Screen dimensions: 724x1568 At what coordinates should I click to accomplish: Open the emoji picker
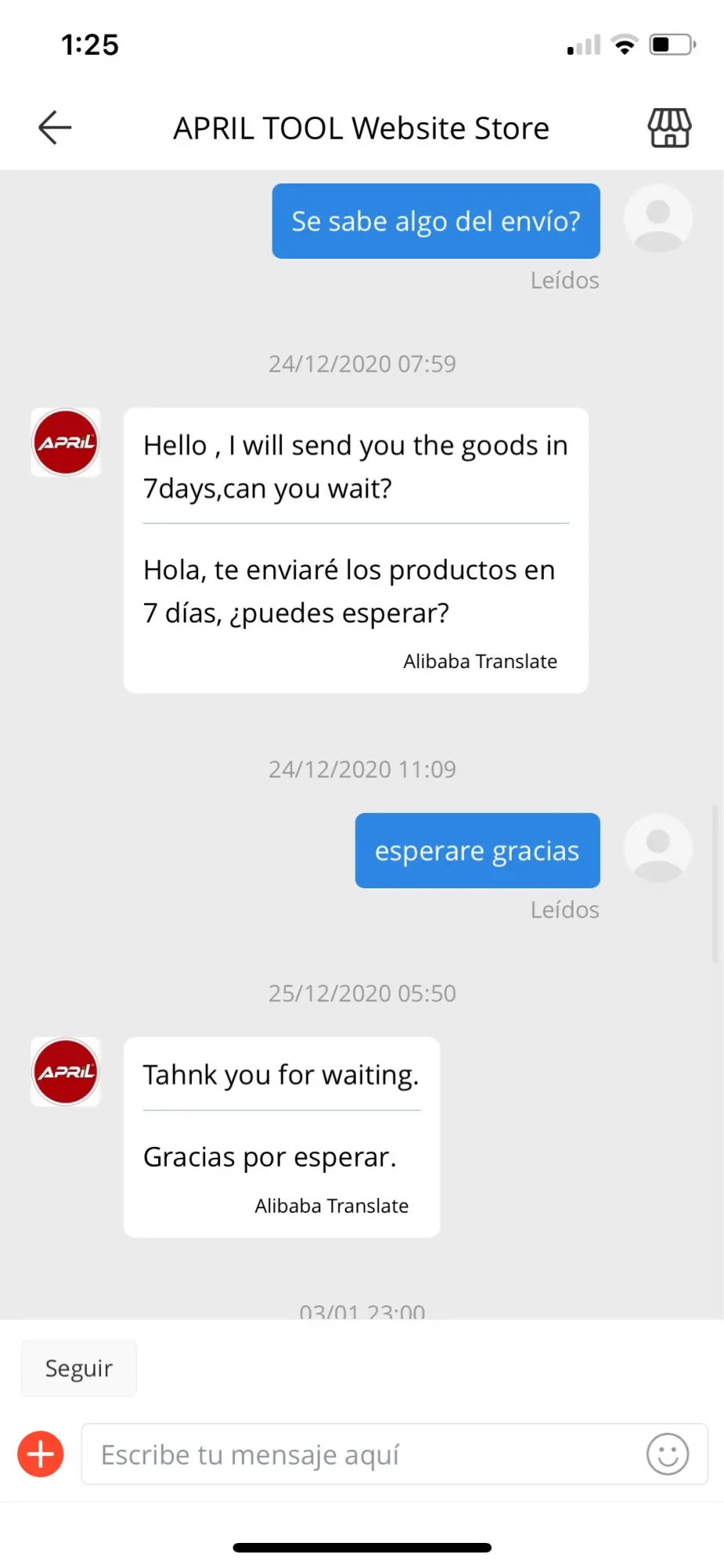click(x=668, y=1454)
